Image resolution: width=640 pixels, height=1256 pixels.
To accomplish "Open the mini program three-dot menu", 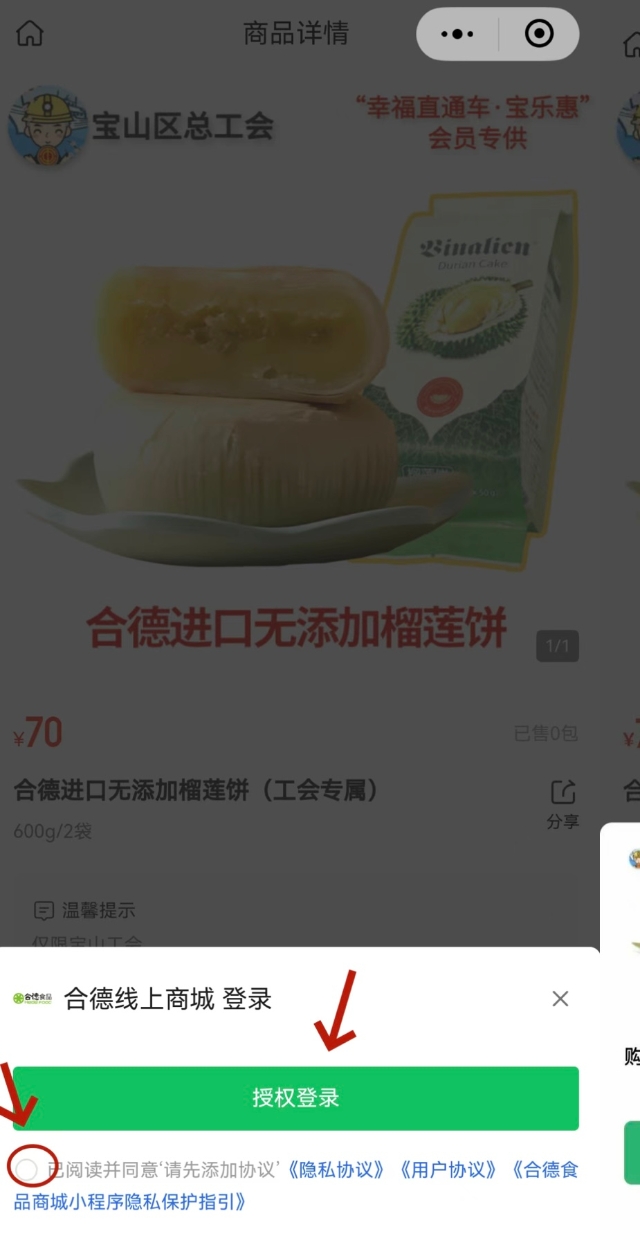I will 457,34.
